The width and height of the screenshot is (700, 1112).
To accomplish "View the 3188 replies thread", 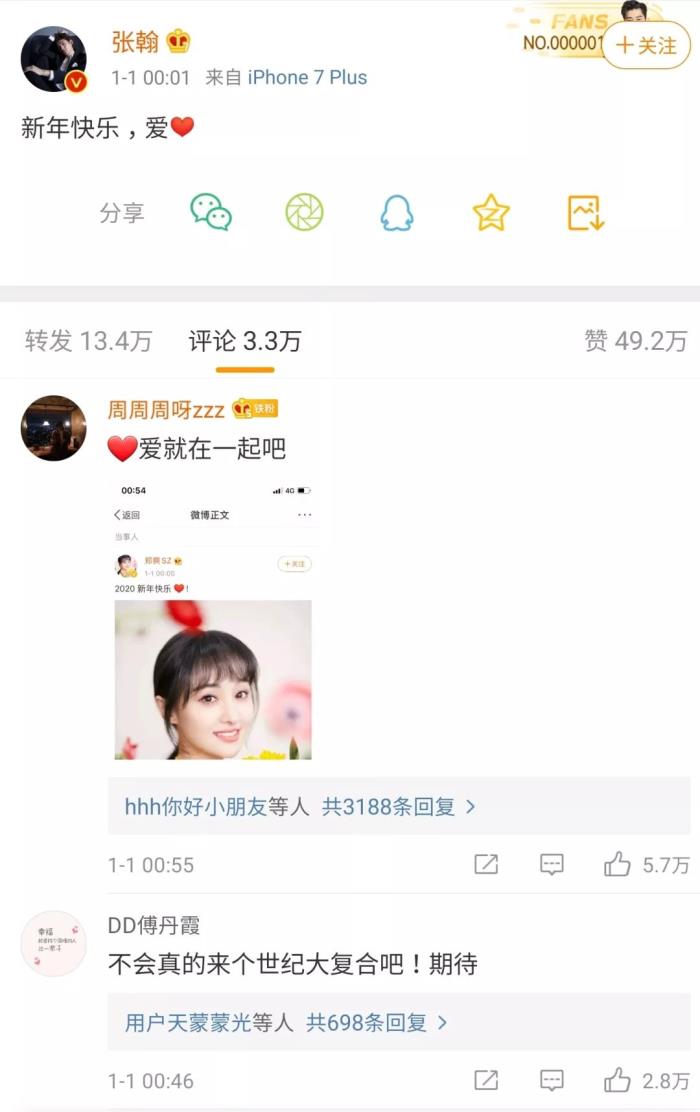I will 300,806.
